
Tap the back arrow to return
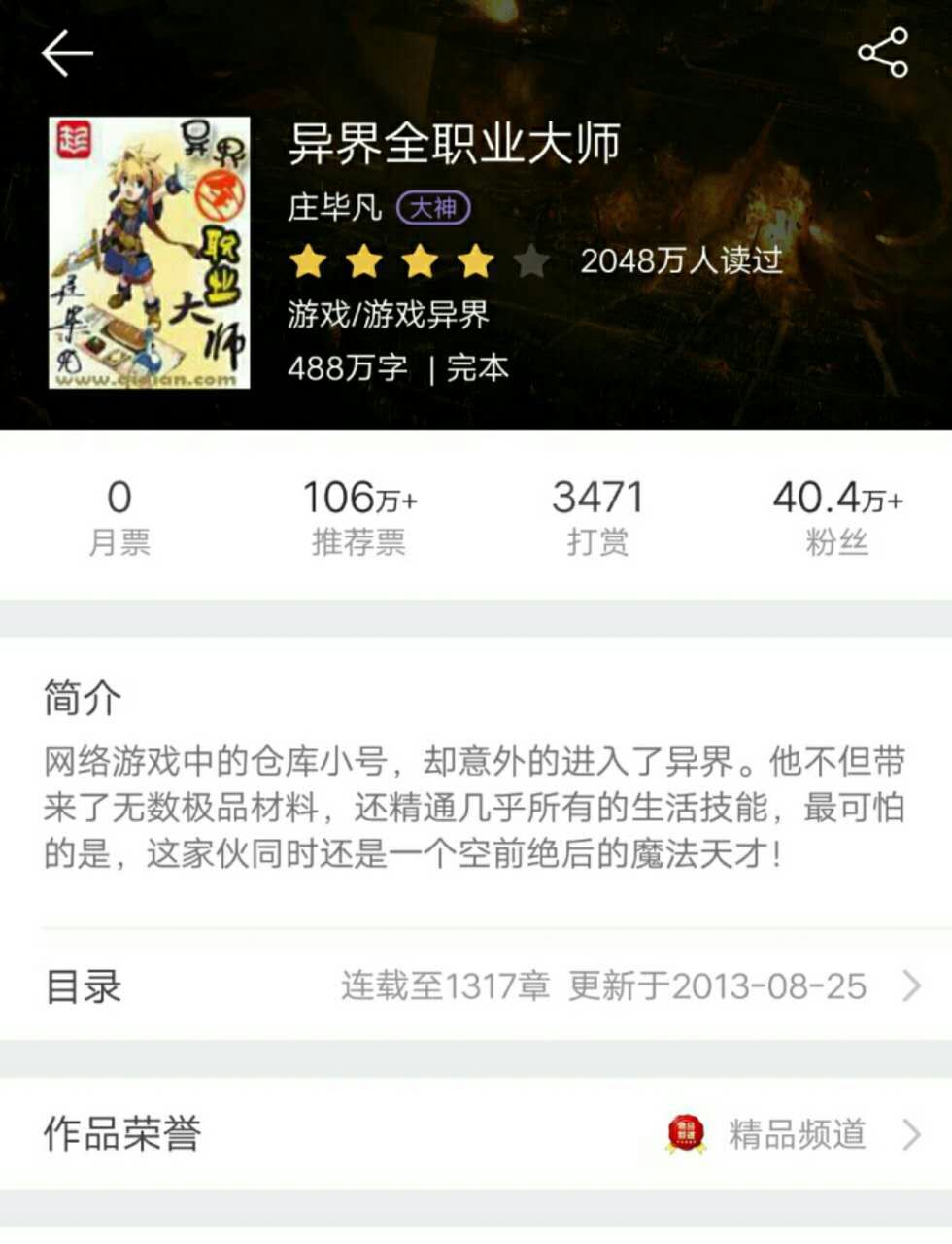tap(65, 52)
